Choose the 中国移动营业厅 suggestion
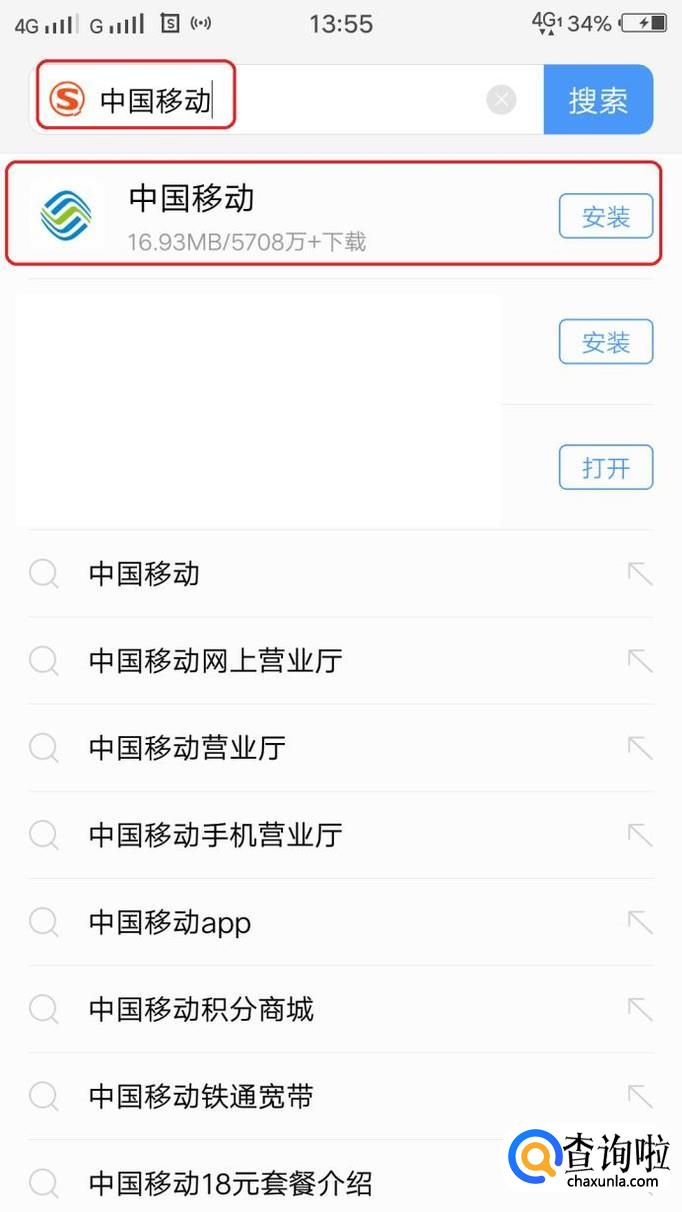 point(188,748)
